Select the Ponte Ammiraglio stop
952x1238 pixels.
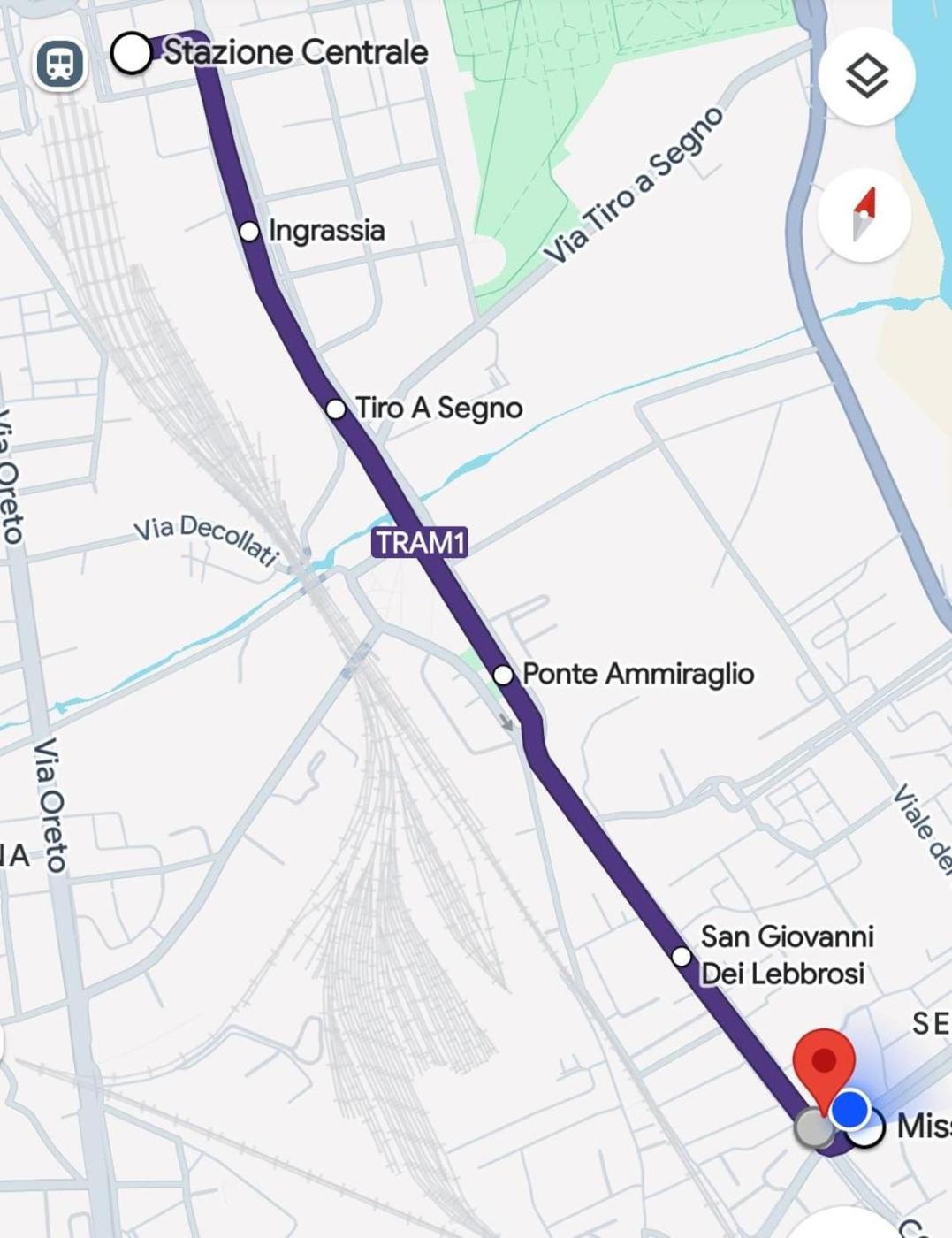[503, 675]
